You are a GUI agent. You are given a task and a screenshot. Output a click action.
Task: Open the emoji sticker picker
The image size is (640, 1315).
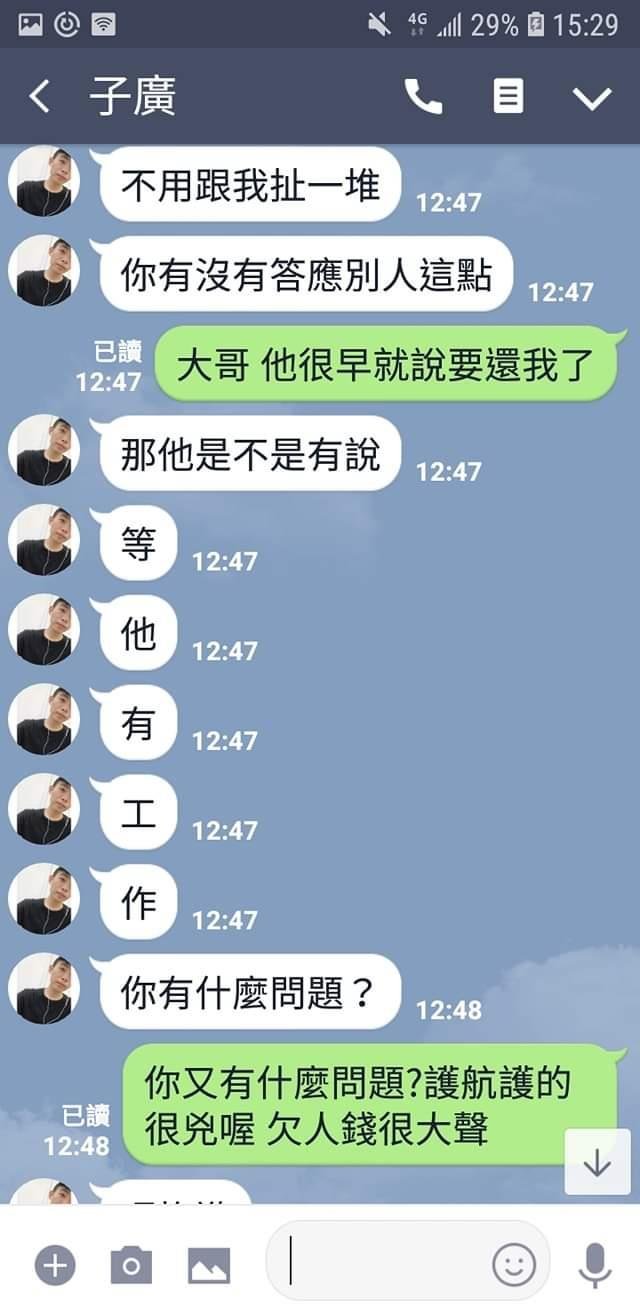pos(514,1266)
